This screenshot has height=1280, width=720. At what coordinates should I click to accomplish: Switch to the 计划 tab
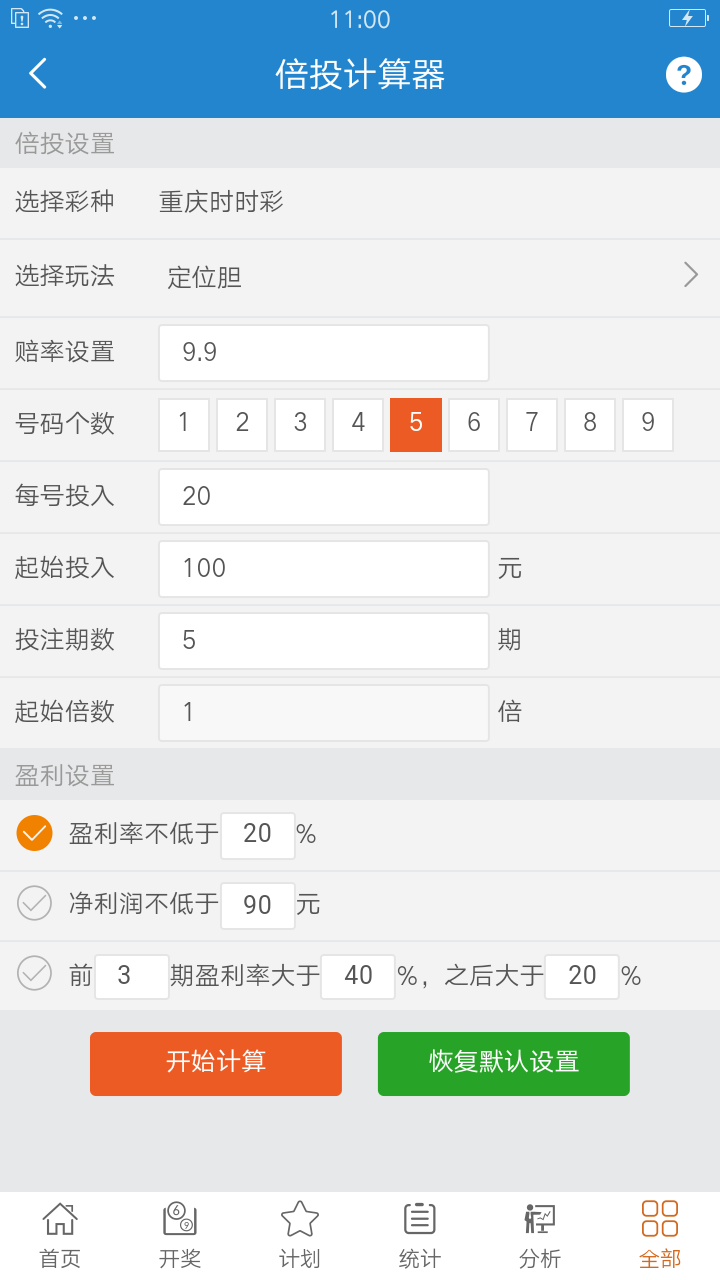coord(300,1236)
